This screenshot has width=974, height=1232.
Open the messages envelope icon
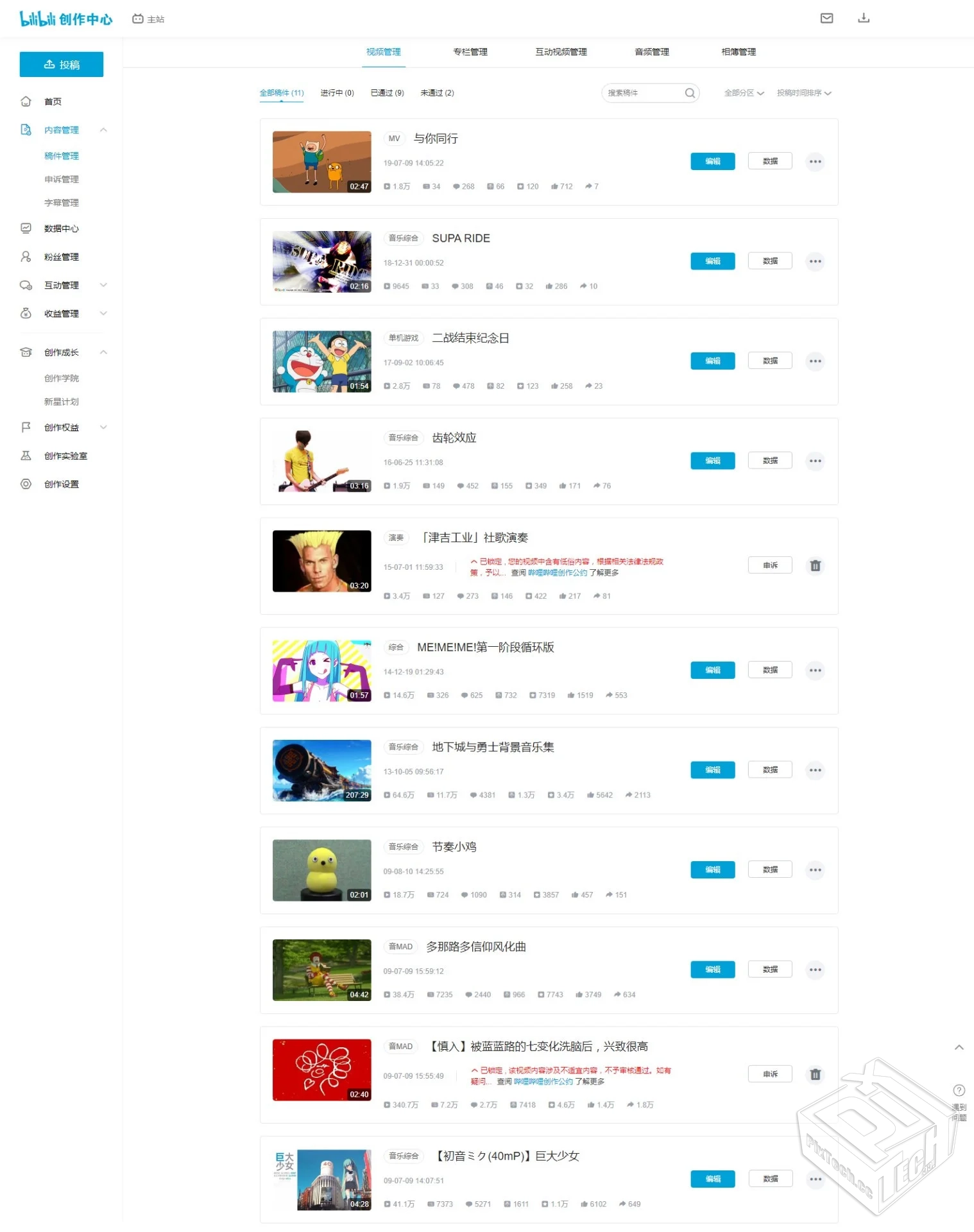pyautogui.click(x=826, y=19)
